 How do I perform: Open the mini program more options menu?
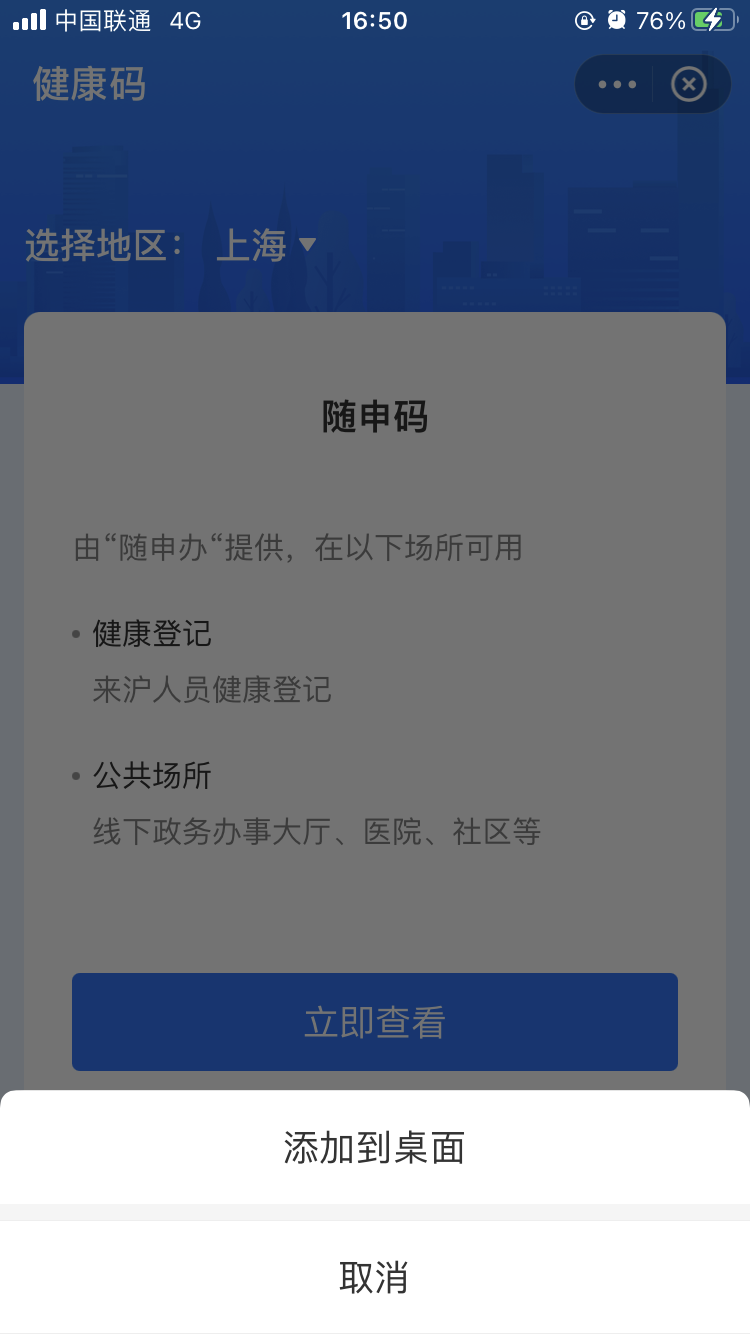coord(617,85)
